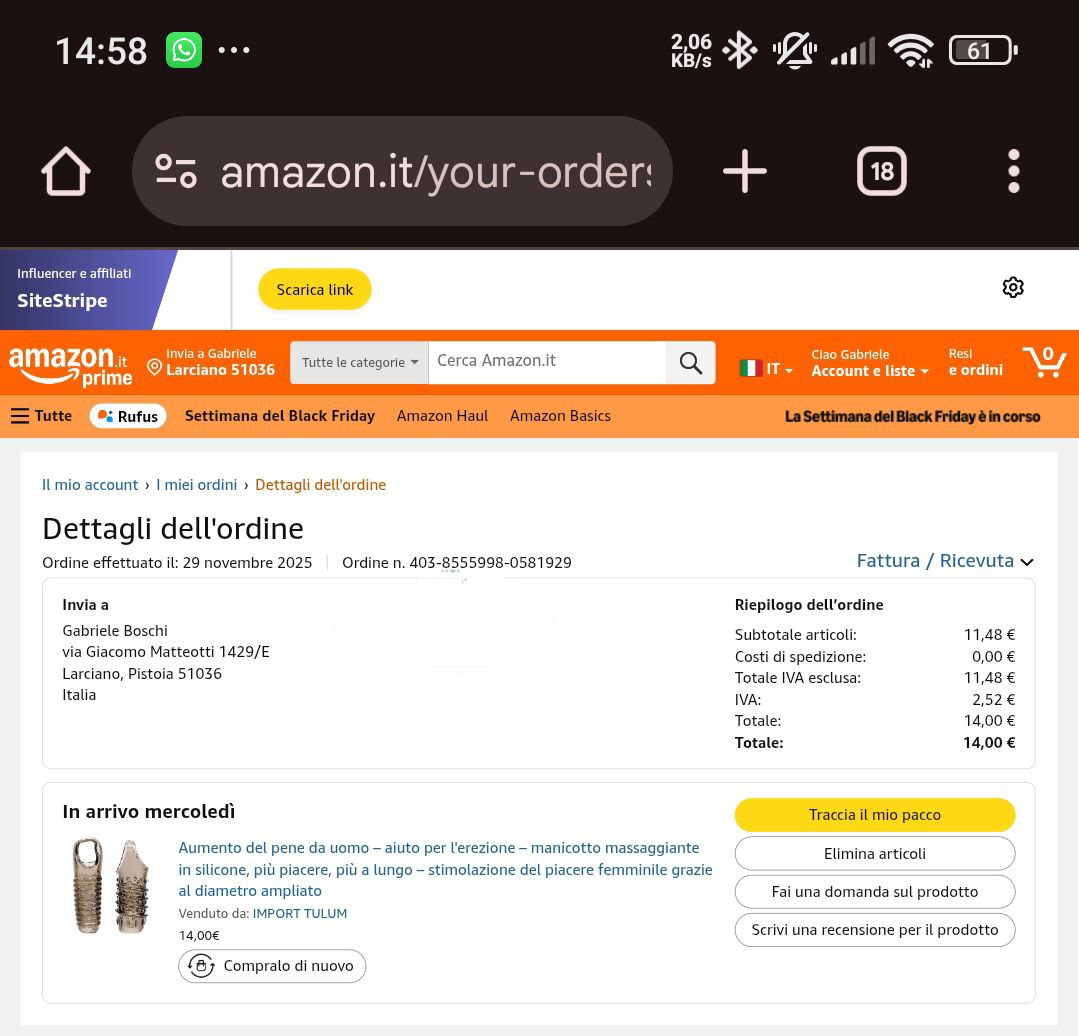This screenshot has height=1036, width=1079.
Task: Open SiteStripe settings gear
Action: pyautogui.click(x=1013, y=288)
